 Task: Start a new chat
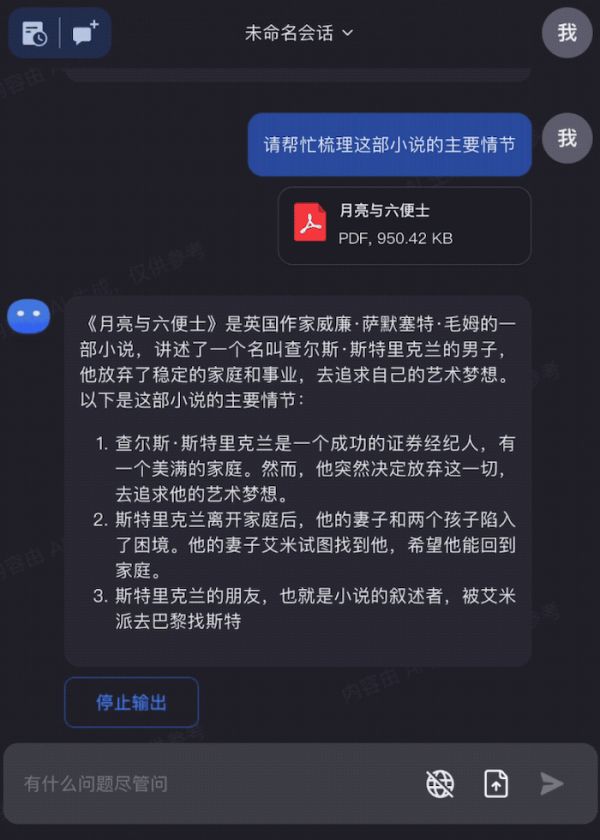tap(85, 33)
